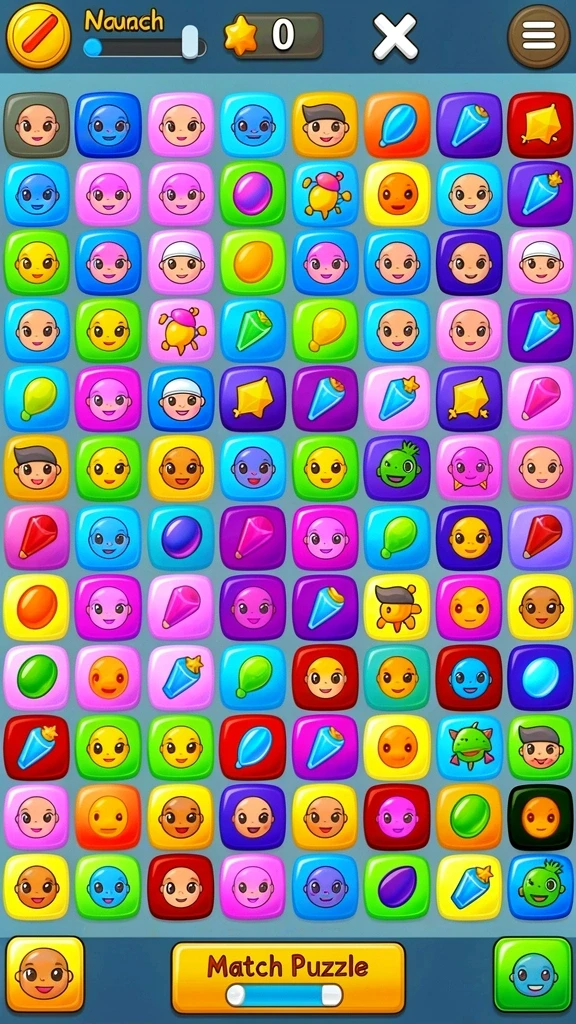Open the hamburger menu
Viewport: 576px width, 1024px height.
(x=539, y=36)
